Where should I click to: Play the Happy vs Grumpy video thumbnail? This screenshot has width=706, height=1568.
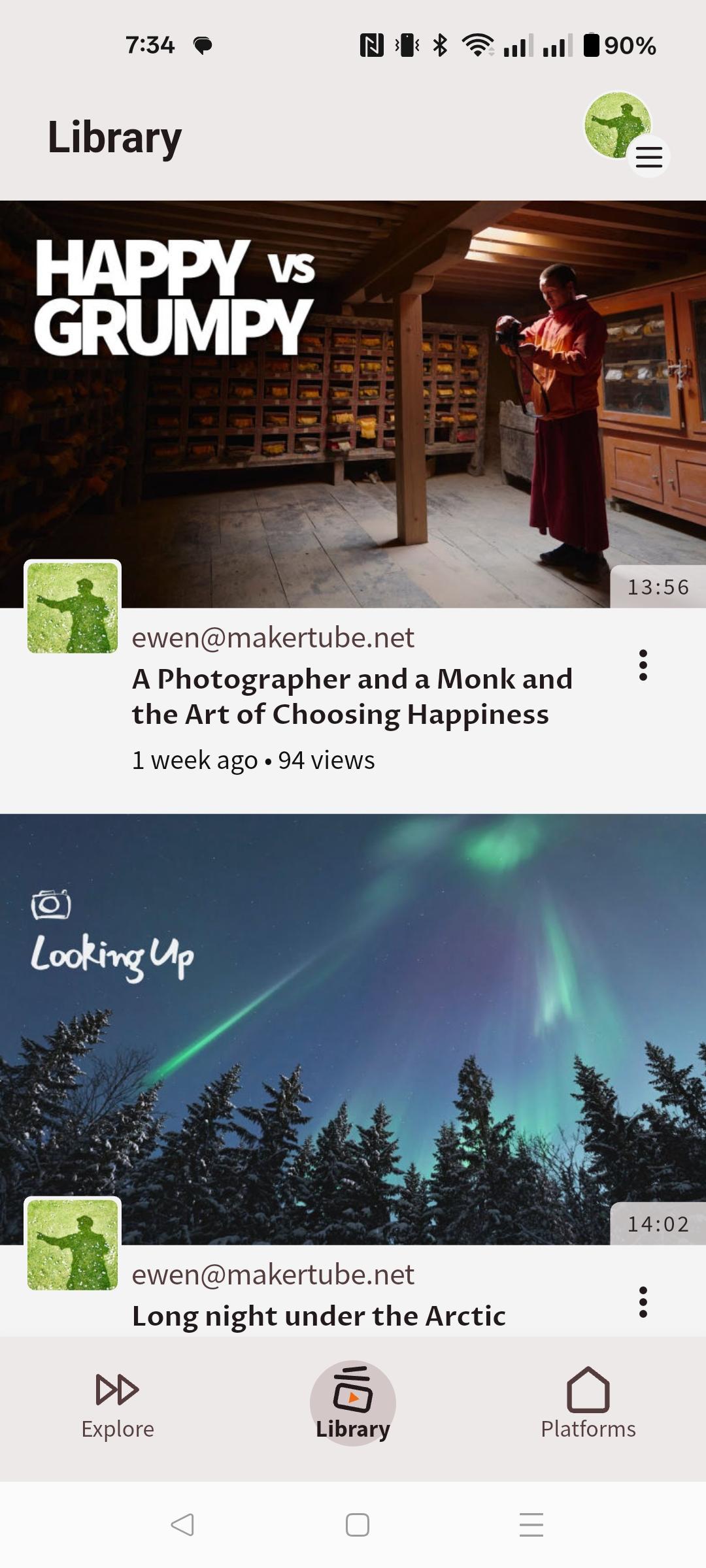click(353, 404)
